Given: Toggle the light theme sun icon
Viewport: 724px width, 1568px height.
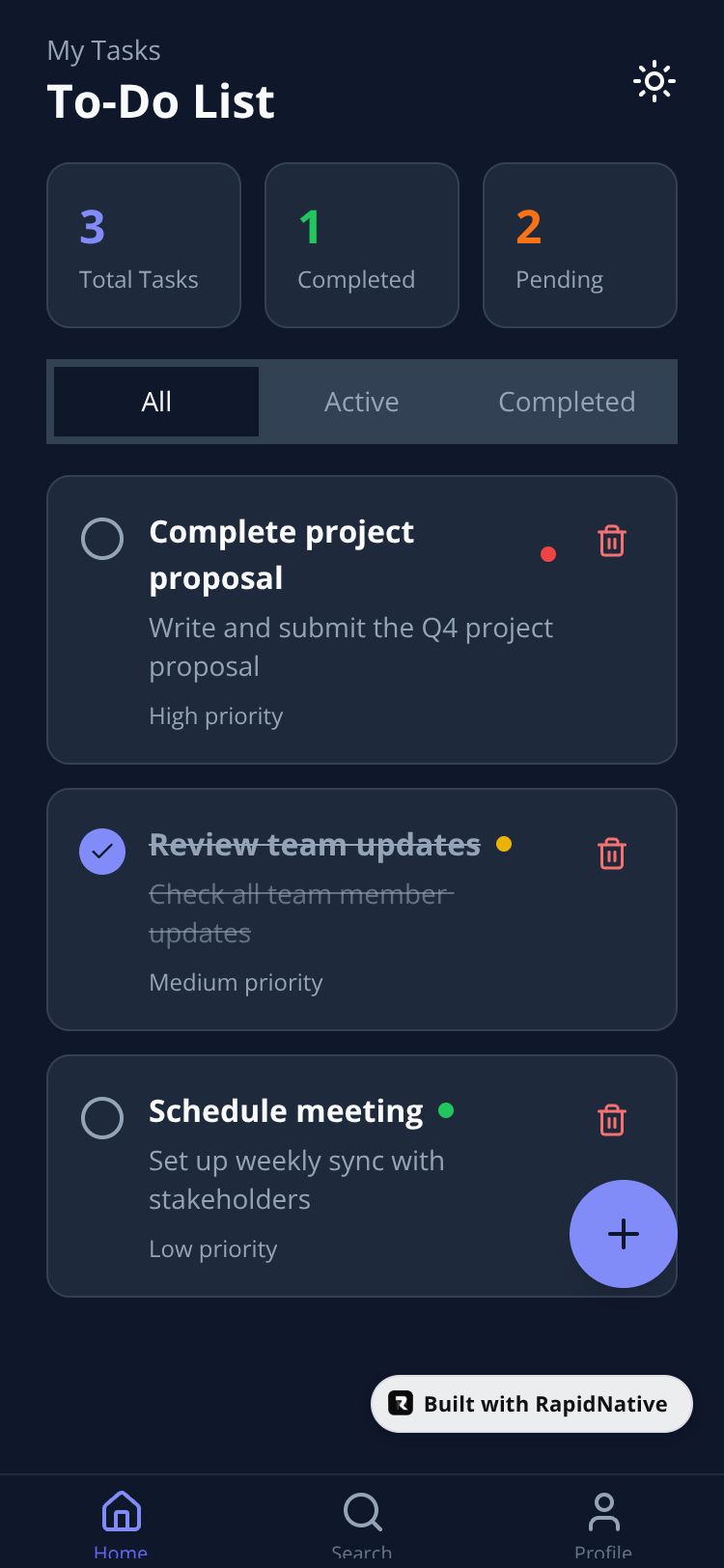Looking at the screenshot, I should [654, 82].
